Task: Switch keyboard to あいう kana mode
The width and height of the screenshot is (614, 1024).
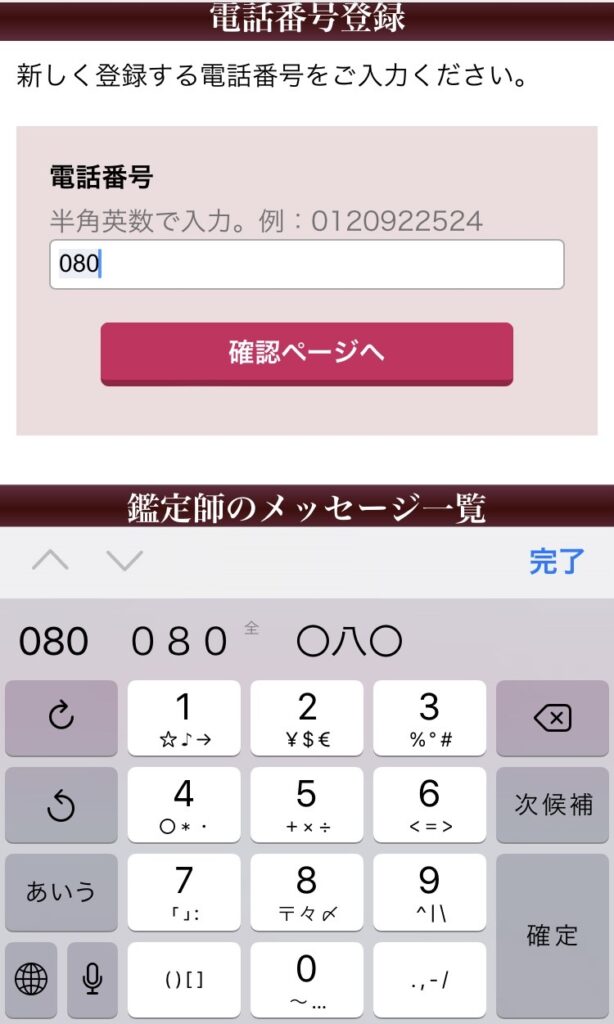Action: point(61,891)
